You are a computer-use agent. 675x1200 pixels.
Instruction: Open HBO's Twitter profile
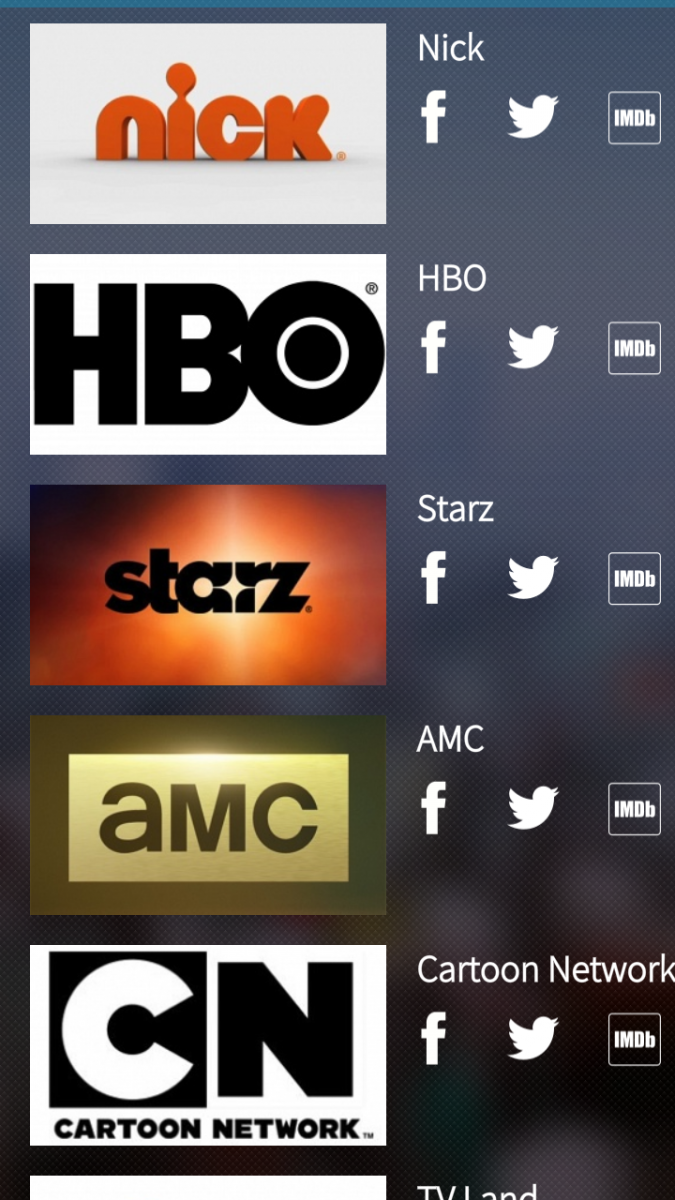(x=532, y=348)
